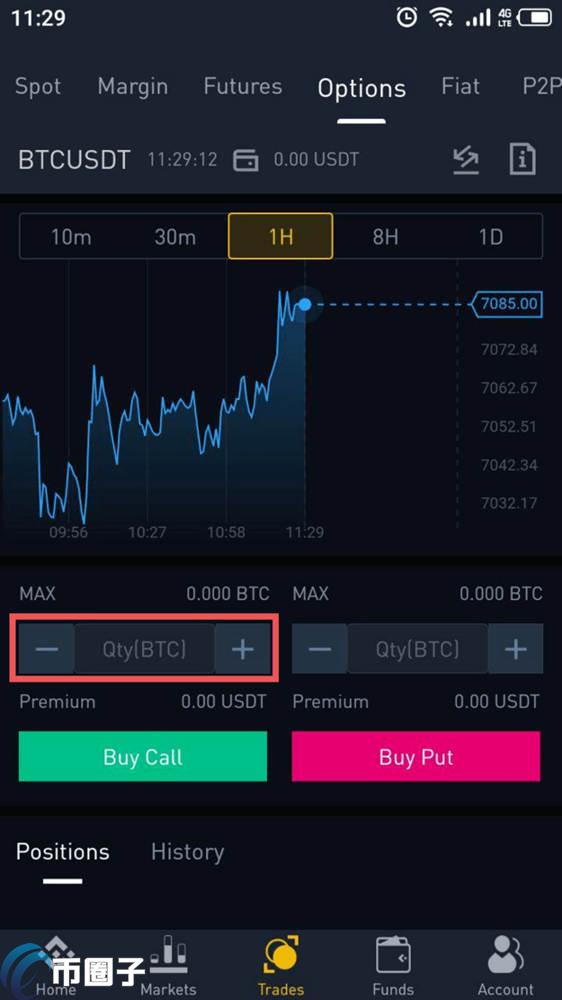Image resolution: width=562 pixels, height=1000 pixels.
Task: Select the 10m chart interval
Action: (71, 237)
